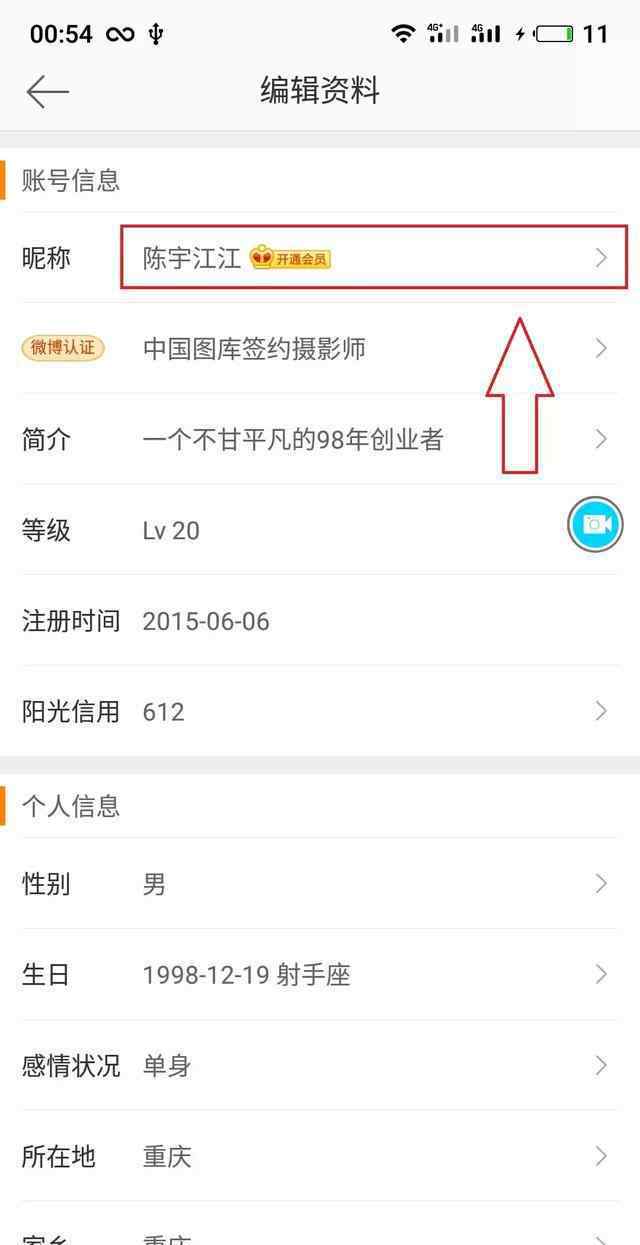640x1245 pixels.
Task: Change 感情状况 status
Action: coord(320,1066)
